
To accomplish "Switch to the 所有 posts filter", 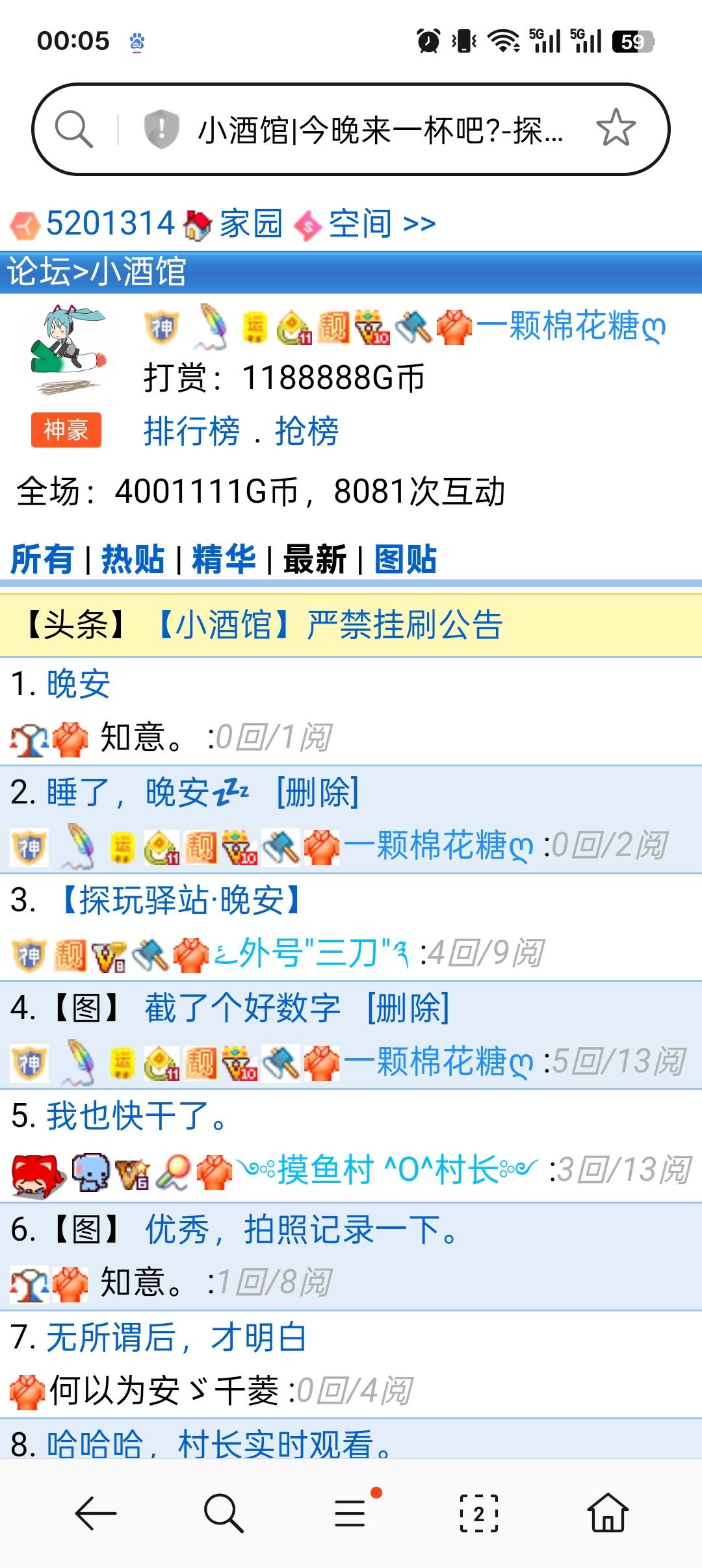I will [x=42, y=559].
